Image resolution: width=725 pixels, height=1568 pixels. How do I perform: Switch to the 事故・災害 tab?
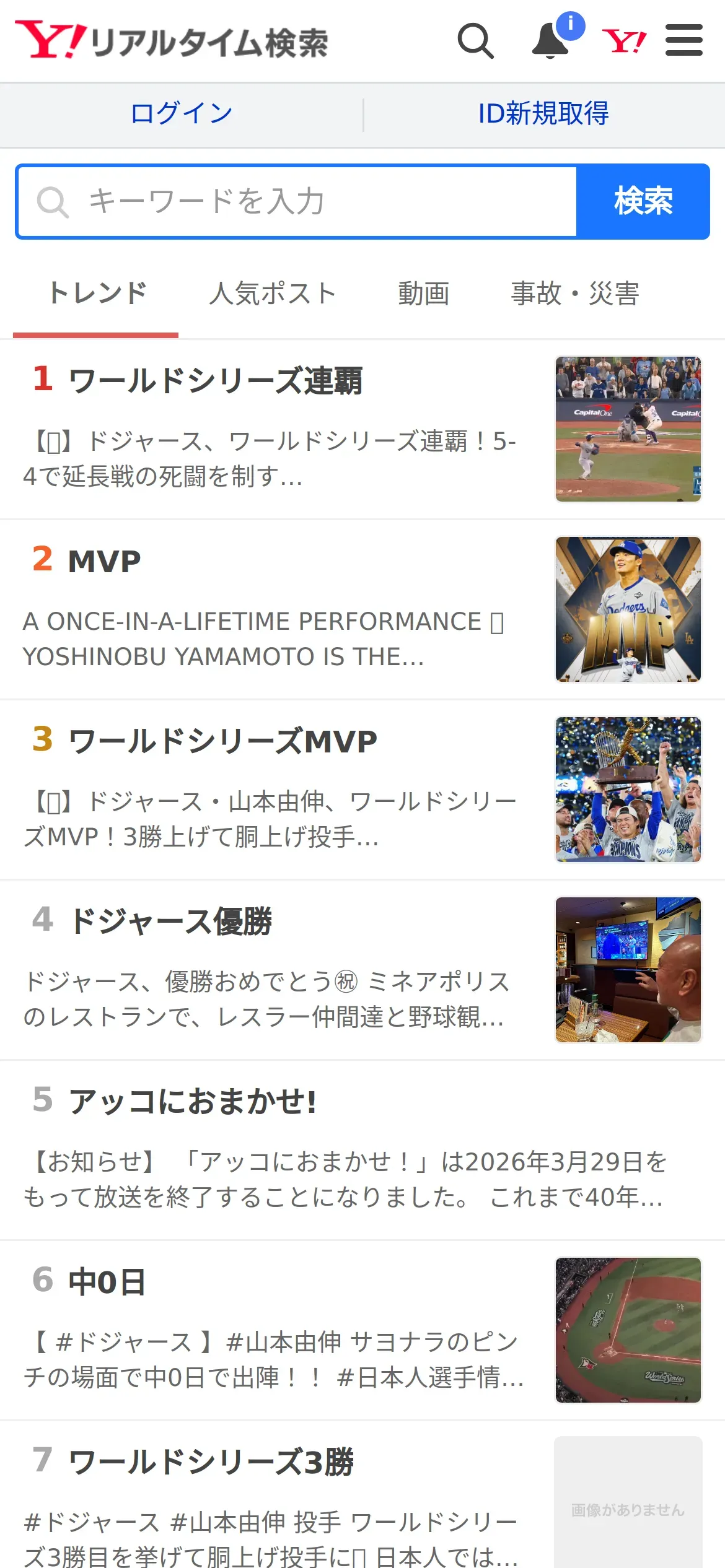pyautogui.click(x=574, y=294)
